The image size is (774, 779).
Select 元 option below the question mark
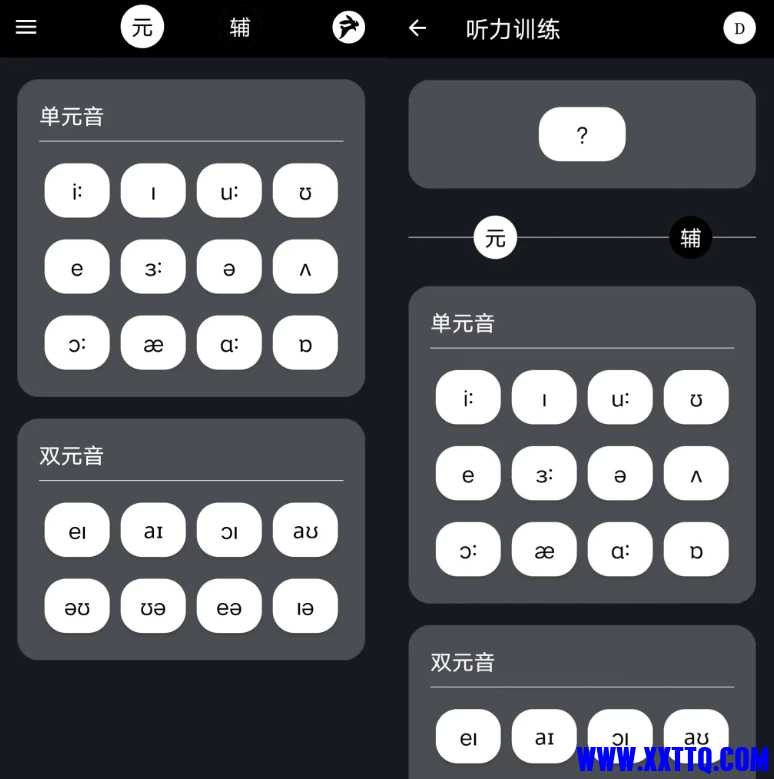click(x=495, y=238)
